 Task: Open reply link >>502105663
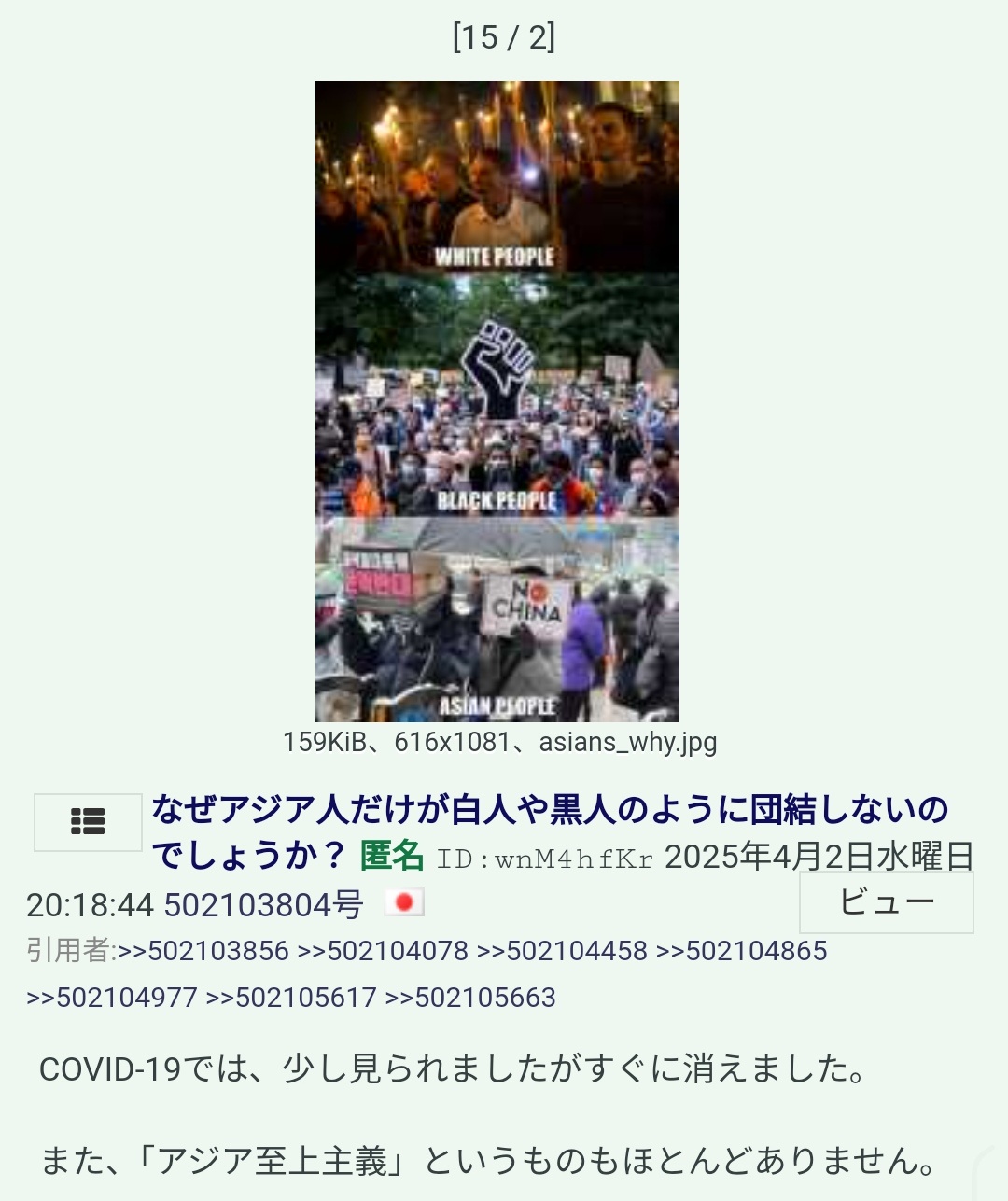tap(470, 998)
